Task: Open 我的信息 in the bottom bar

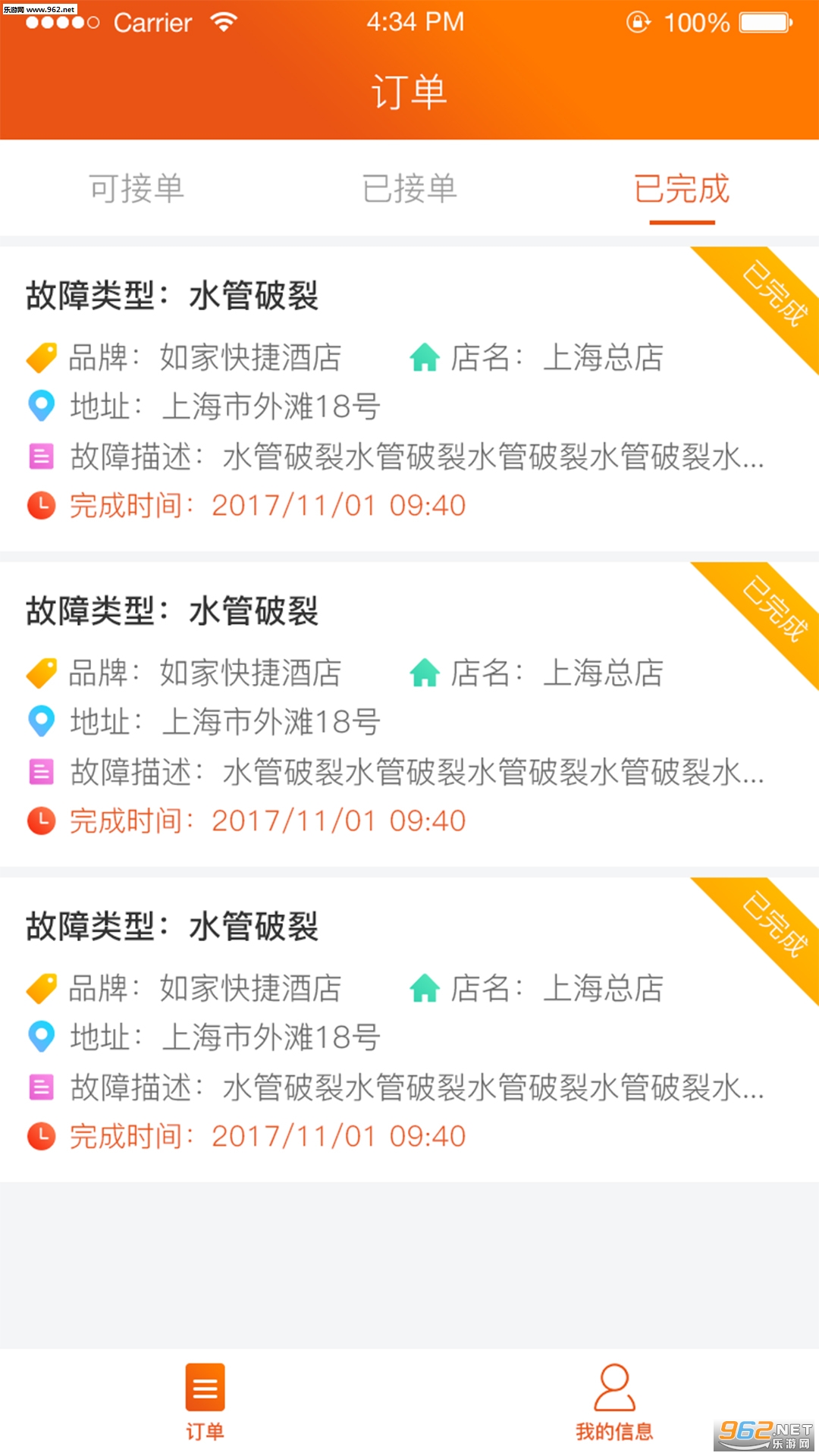Action: (x=614, y=1401)
